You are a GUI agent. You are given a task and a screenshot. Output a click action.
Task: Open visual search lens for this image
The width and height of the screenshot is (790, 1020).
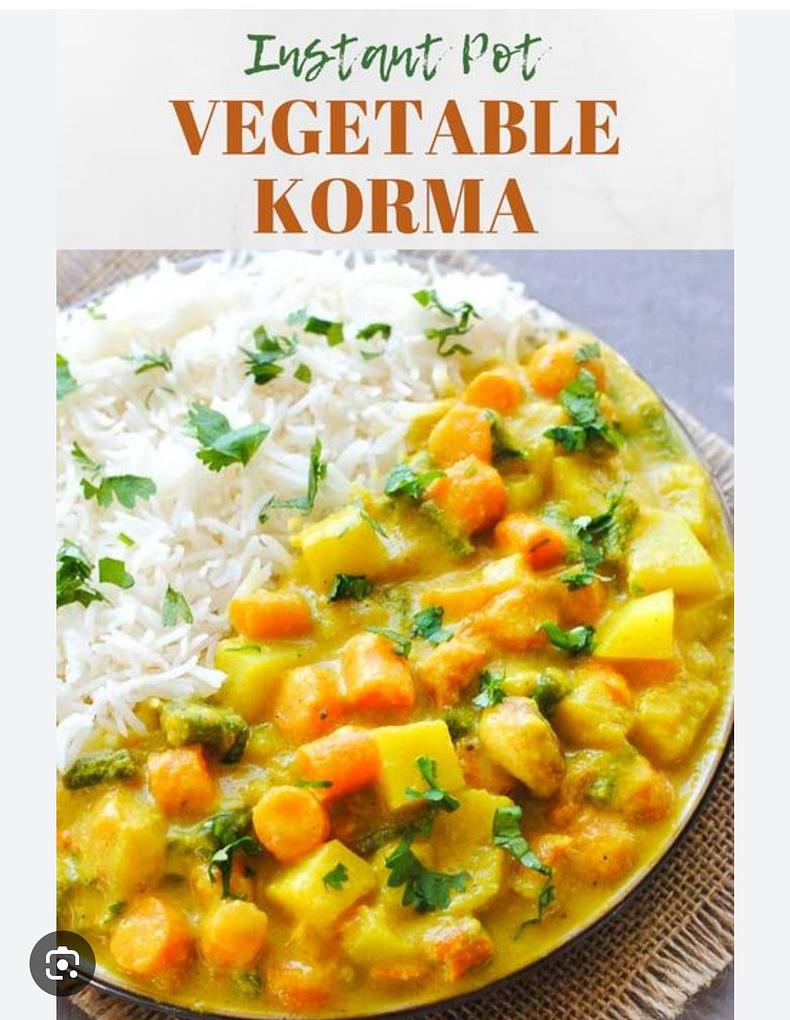62,963
